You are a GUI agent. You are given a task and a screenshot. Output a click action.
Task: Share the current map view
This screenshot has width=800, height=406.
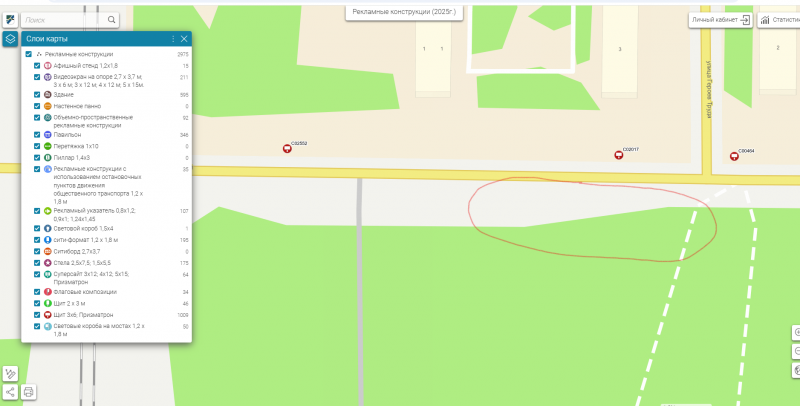coord(10,391)
